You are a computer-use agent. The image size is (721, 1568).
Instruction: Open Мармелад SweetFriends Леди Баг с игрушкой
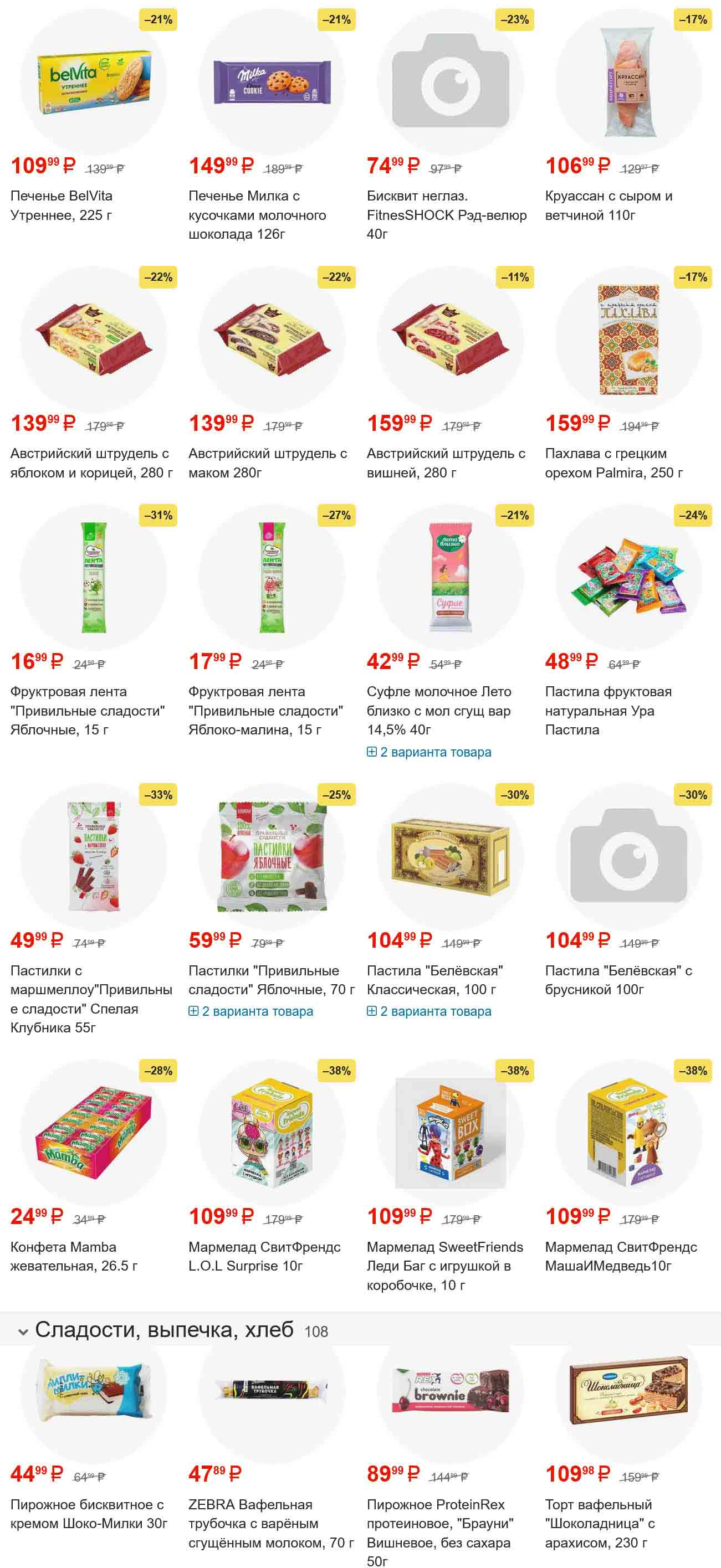click(x=444, y=1266)
